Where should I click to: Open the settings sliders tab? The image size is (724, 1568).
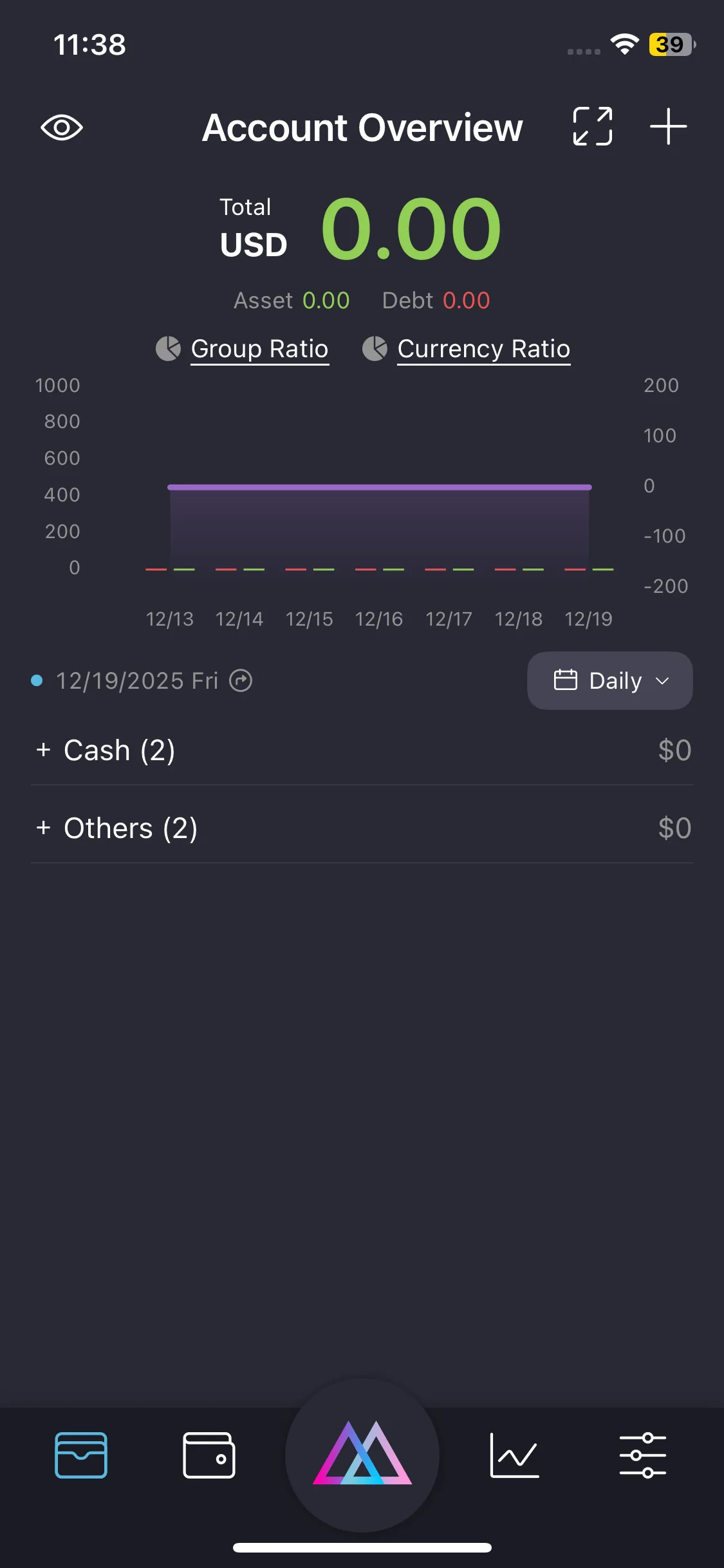point(642,1455)
